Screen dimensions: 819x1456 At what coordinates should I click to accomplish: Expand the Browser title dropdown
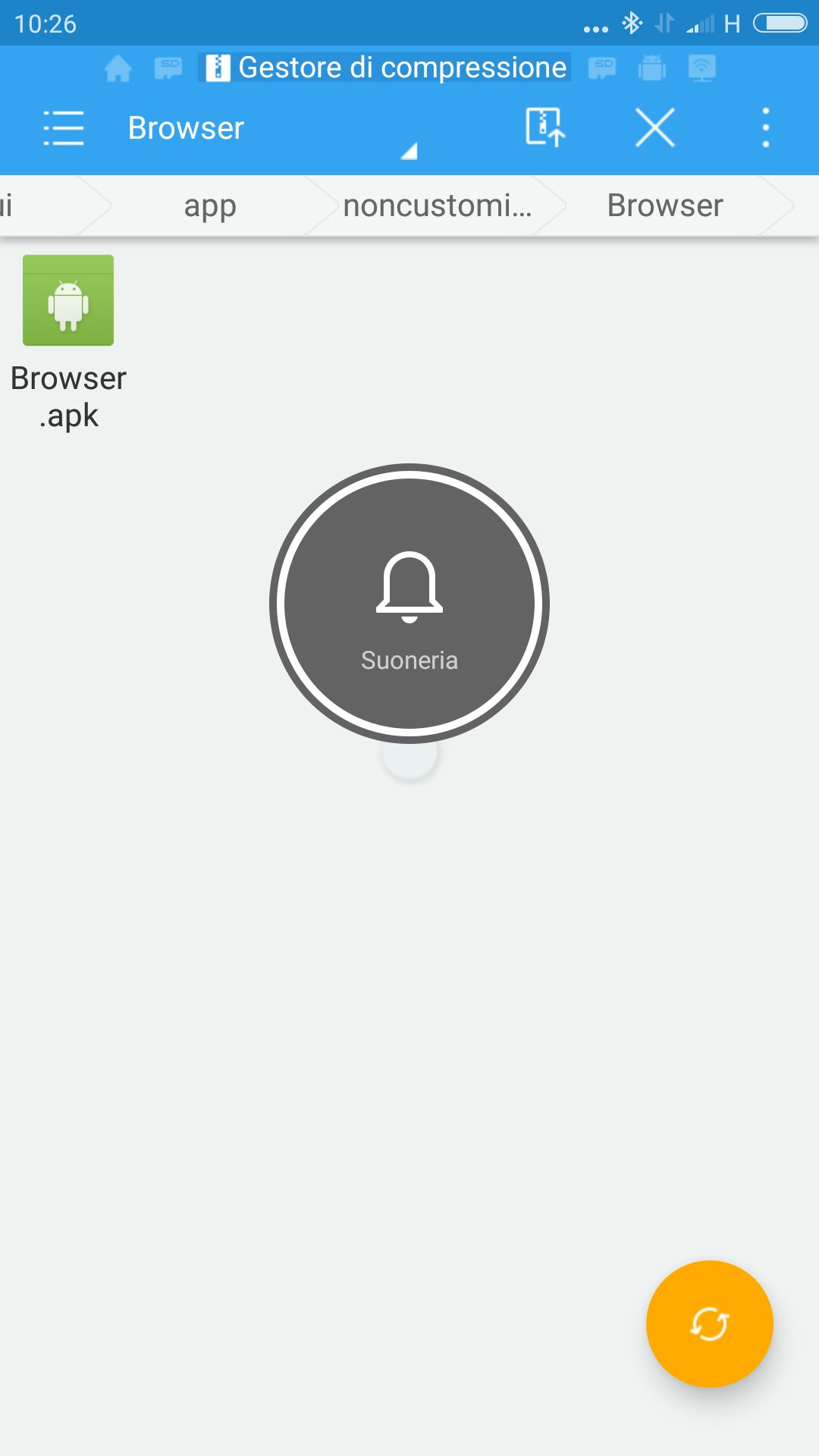(x=409, y=151)
